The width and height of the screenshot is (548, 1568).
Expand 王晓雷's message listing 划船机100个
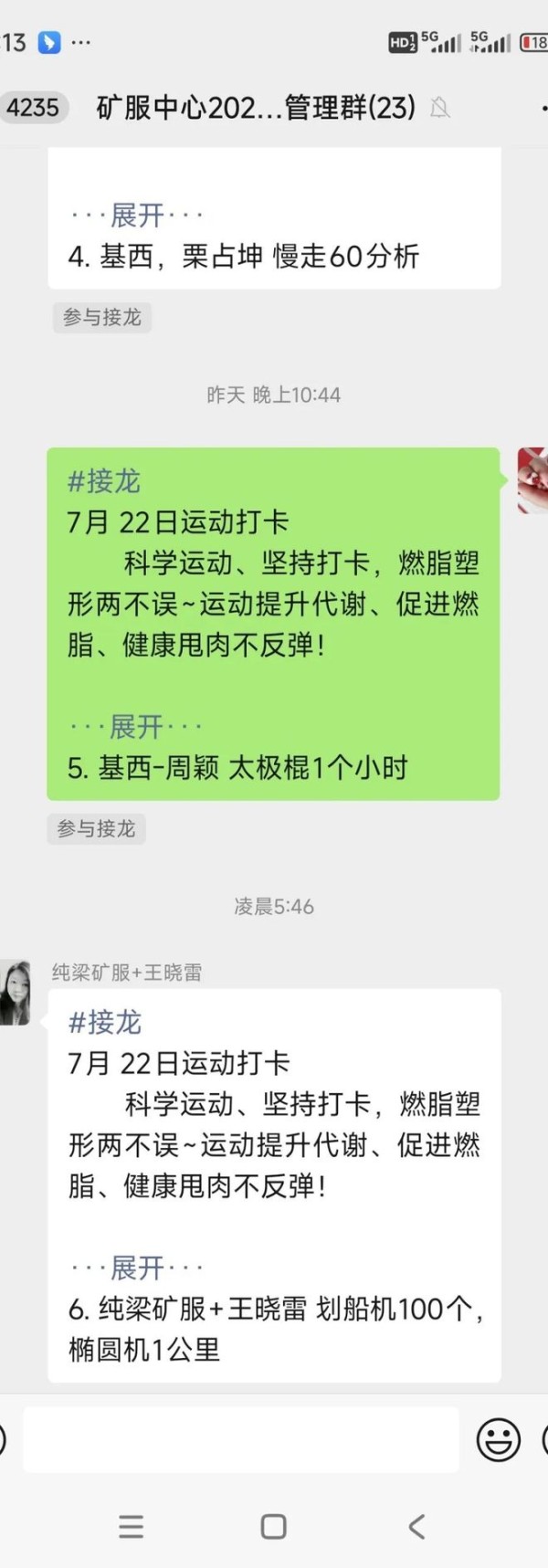(x=137, y=1268)
